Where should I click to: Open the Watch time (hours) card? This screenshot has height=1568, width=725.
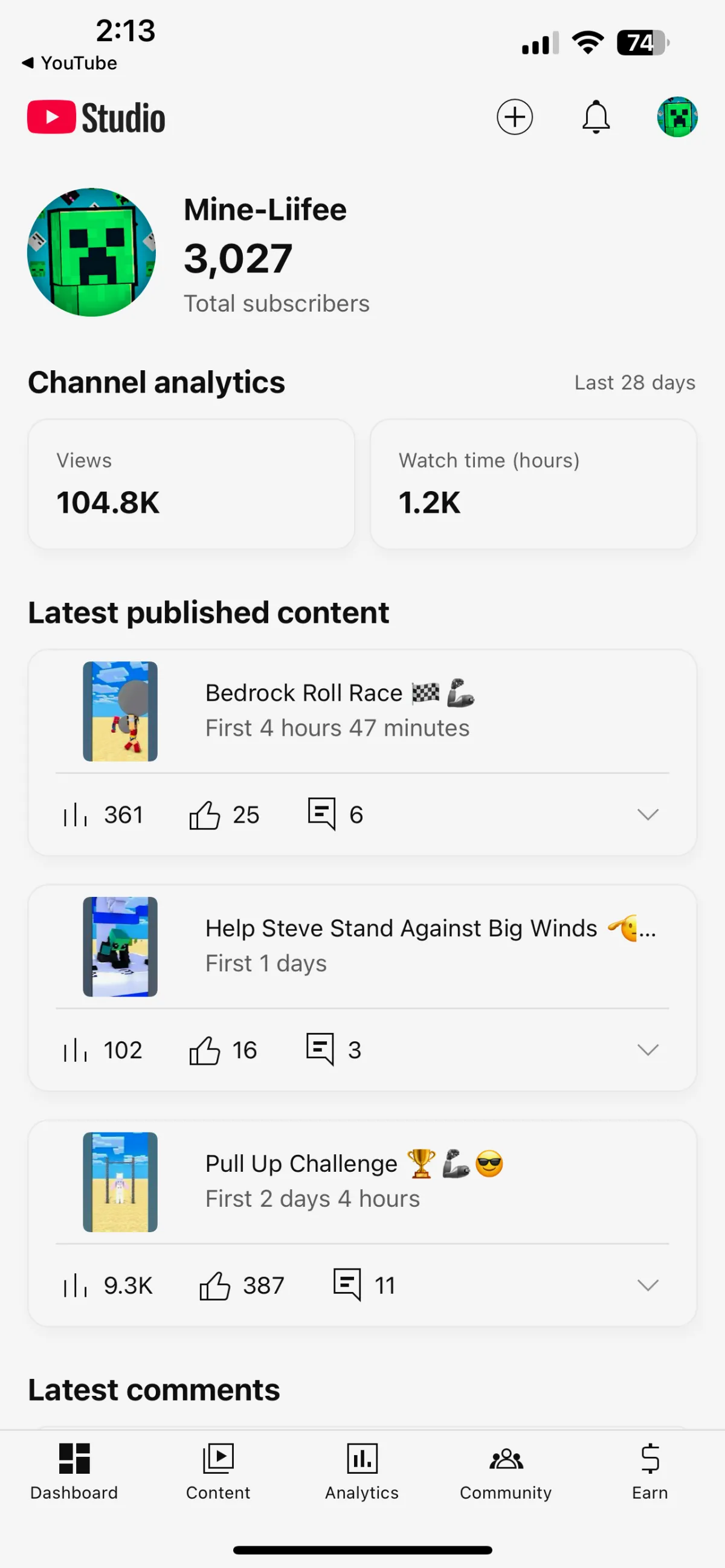coord(533,484)
